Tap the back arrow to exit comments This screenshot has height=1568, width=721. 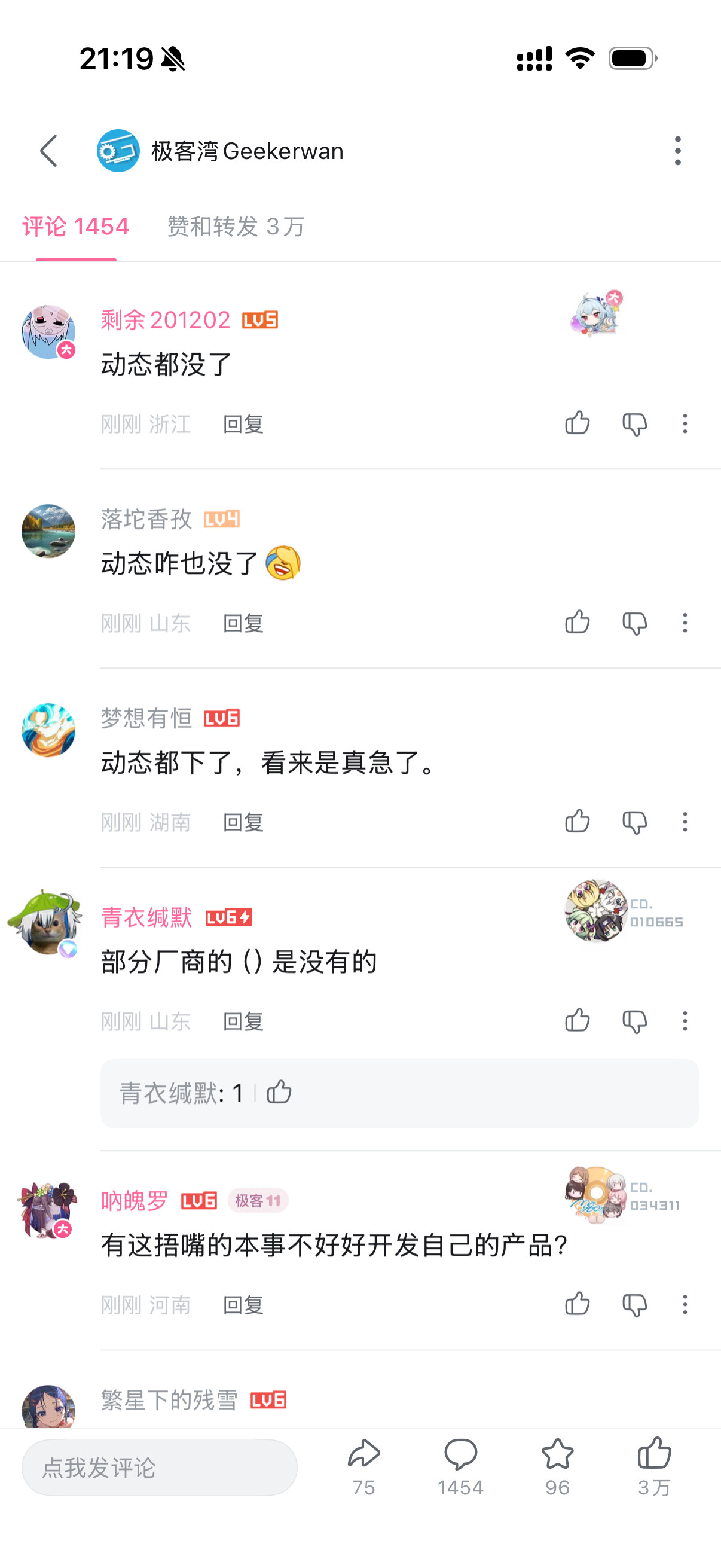point(48,150)
